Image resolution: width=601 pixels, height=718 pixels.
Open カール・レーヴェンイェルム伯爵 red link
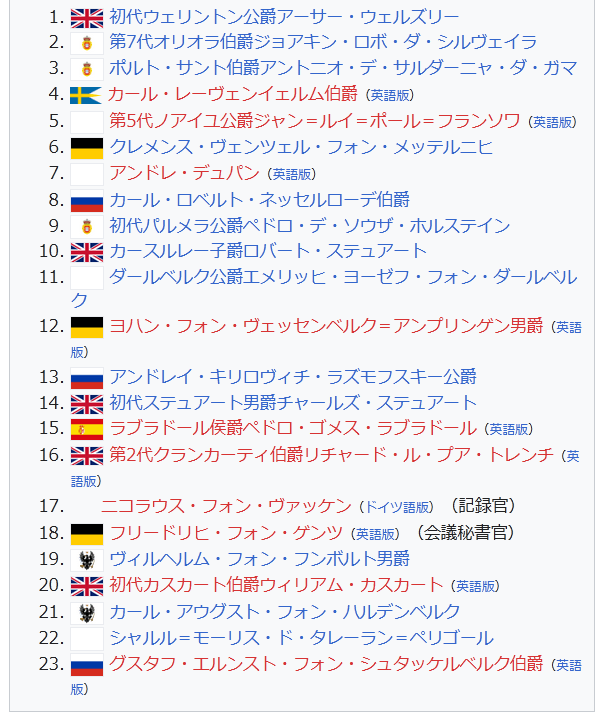(233, 95)
